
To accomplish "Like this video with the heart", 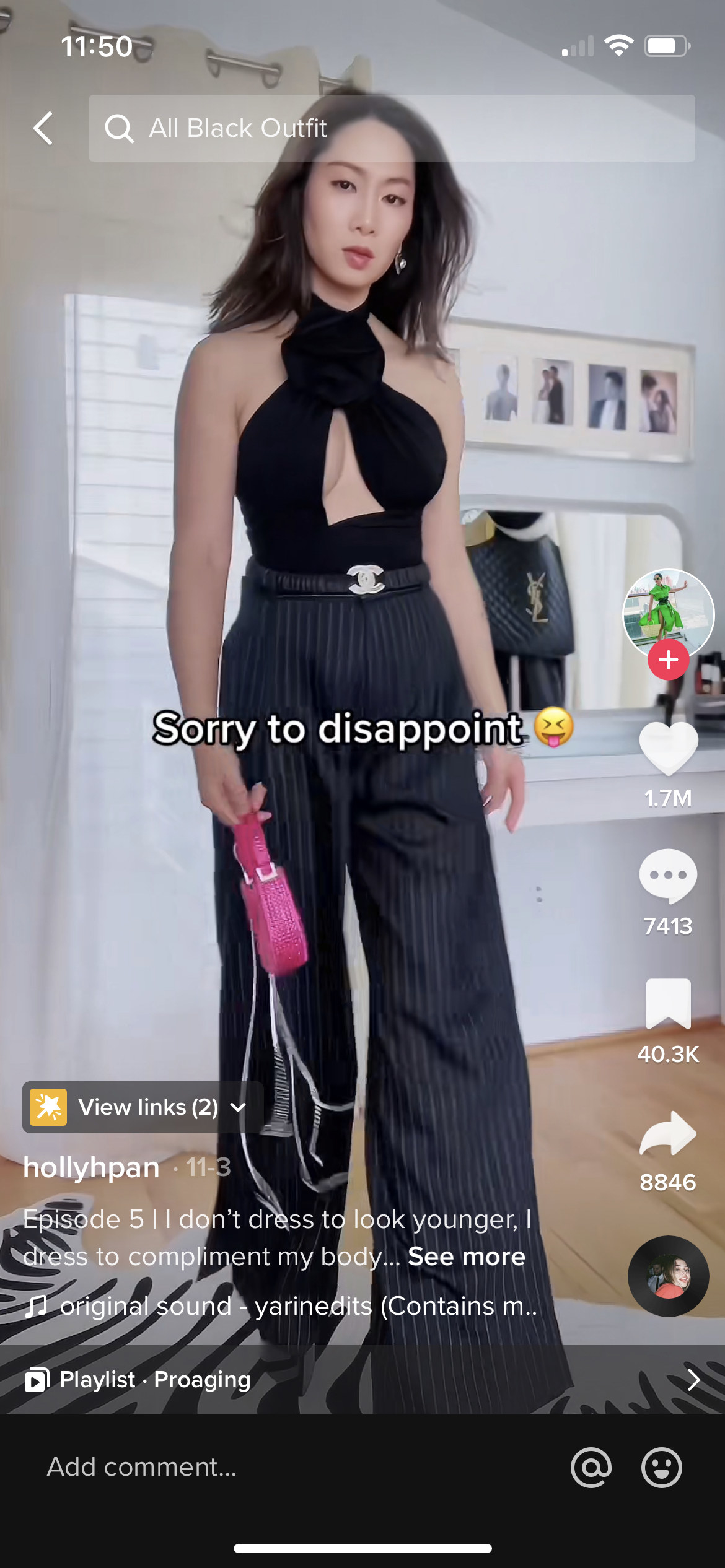I will pyautogui.click(x=668, y=748).
